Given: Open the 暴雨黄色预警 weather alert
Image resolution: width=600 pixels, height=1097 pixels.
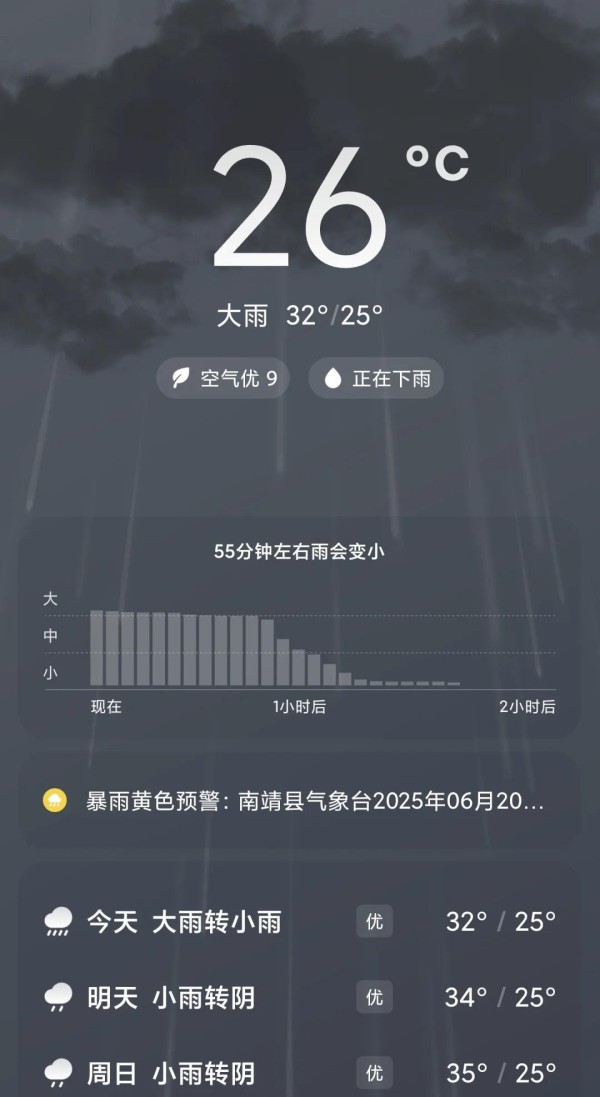Looking at the screenshot, I should (299, 800).
